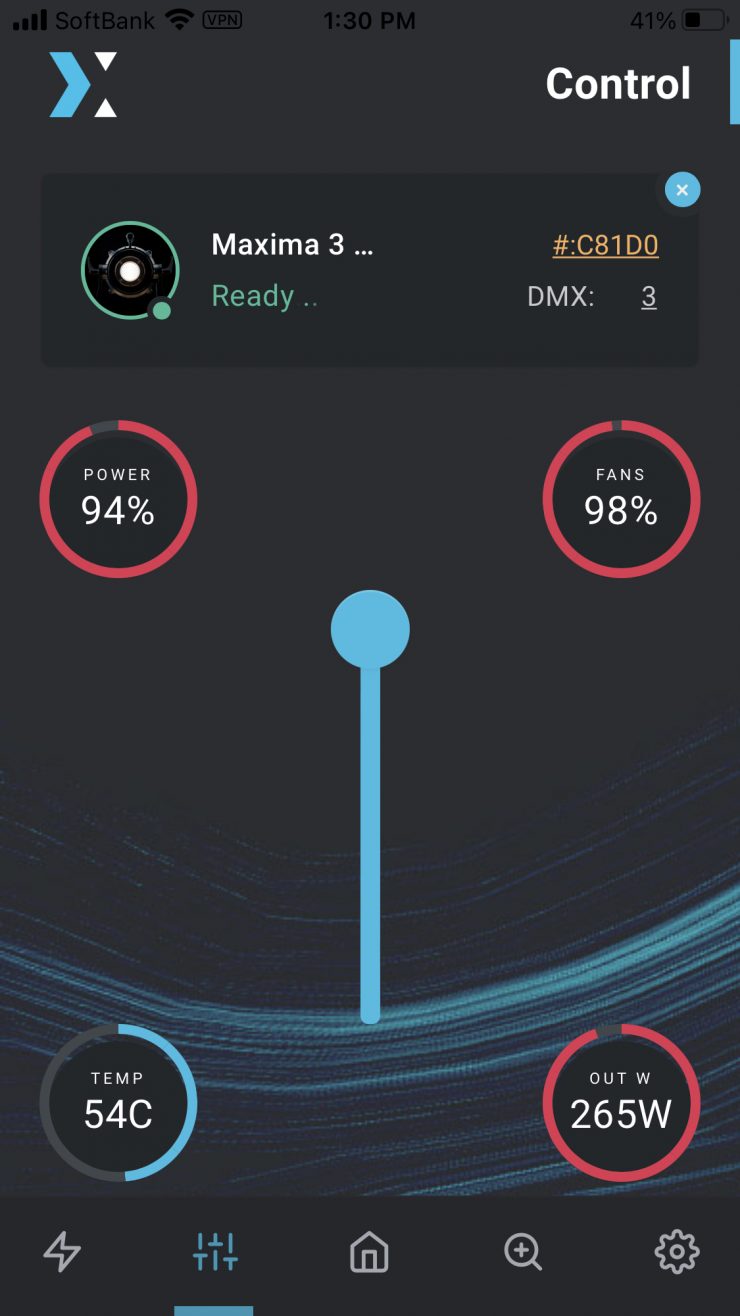Dismiss the Maxima 3 device card
740x1316 pixels.
pos(682,189)
